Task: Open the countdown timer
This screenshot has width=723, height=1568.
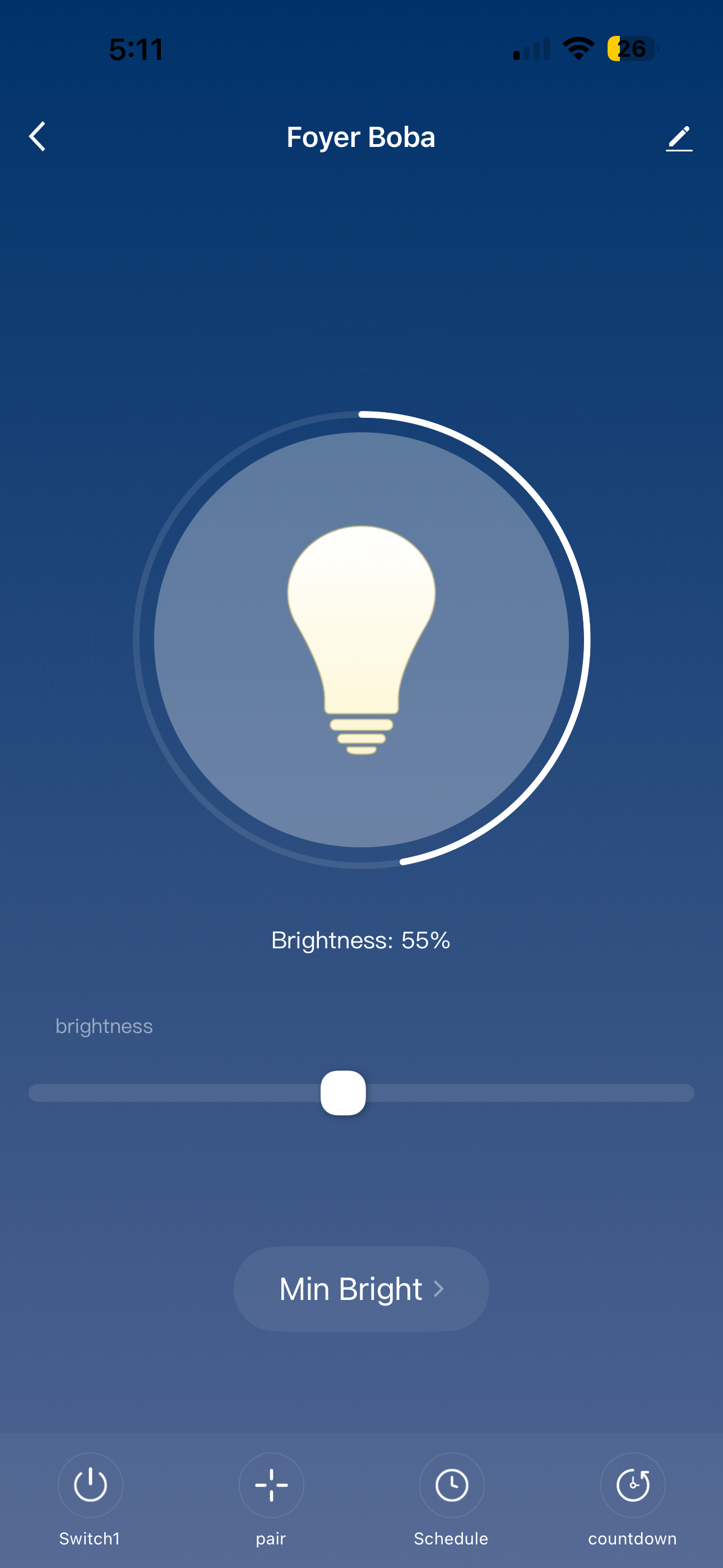Action: tap(632, 1485)
